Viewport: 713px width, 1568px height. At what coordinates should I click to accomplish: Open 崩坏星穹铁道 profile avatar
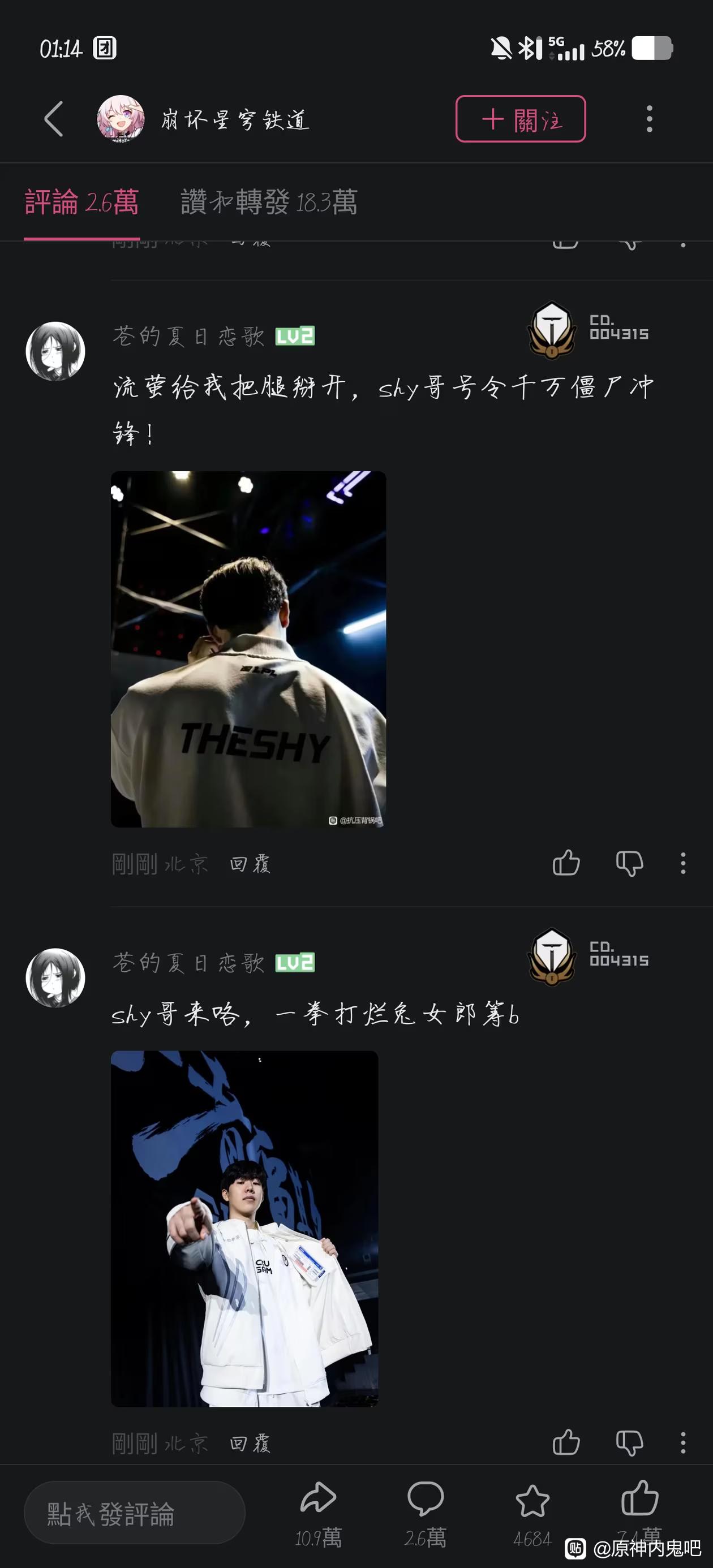point(121,119)
